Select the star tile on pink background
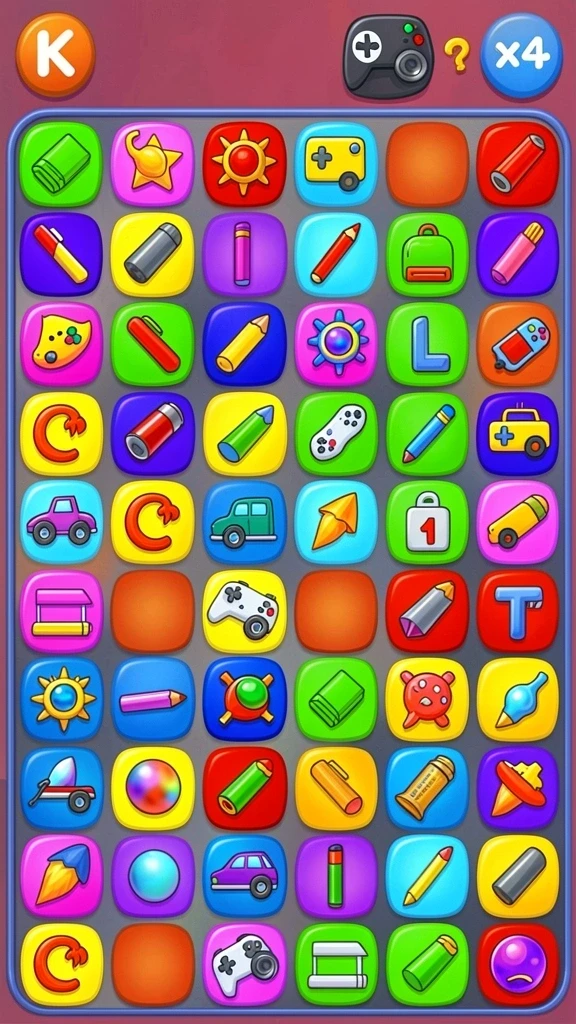The width and height of the screenshot is (576, 1024). click(x=153, y=164)
